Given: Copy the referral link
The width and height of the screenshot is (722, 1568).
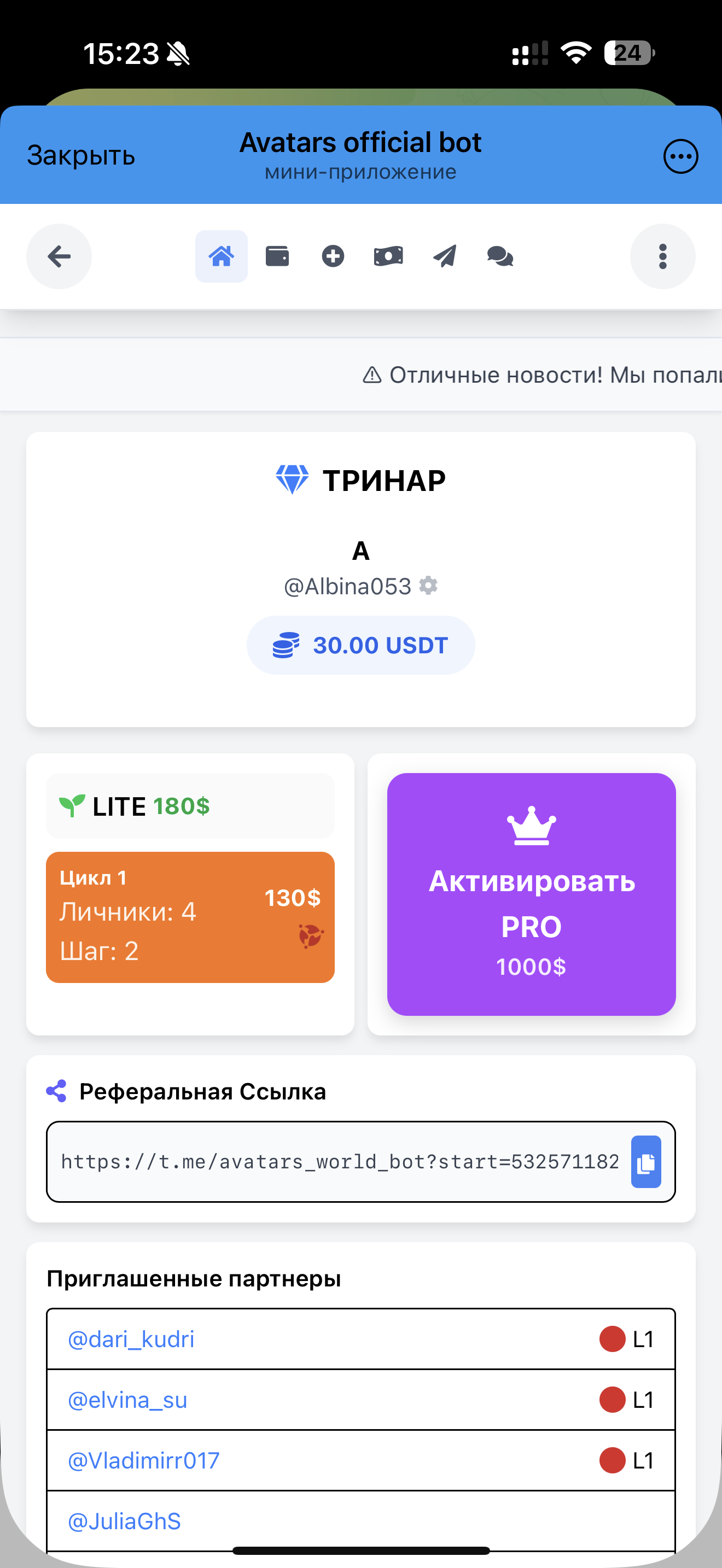Looking at the screenshot, I should [x=646, y=1162].
